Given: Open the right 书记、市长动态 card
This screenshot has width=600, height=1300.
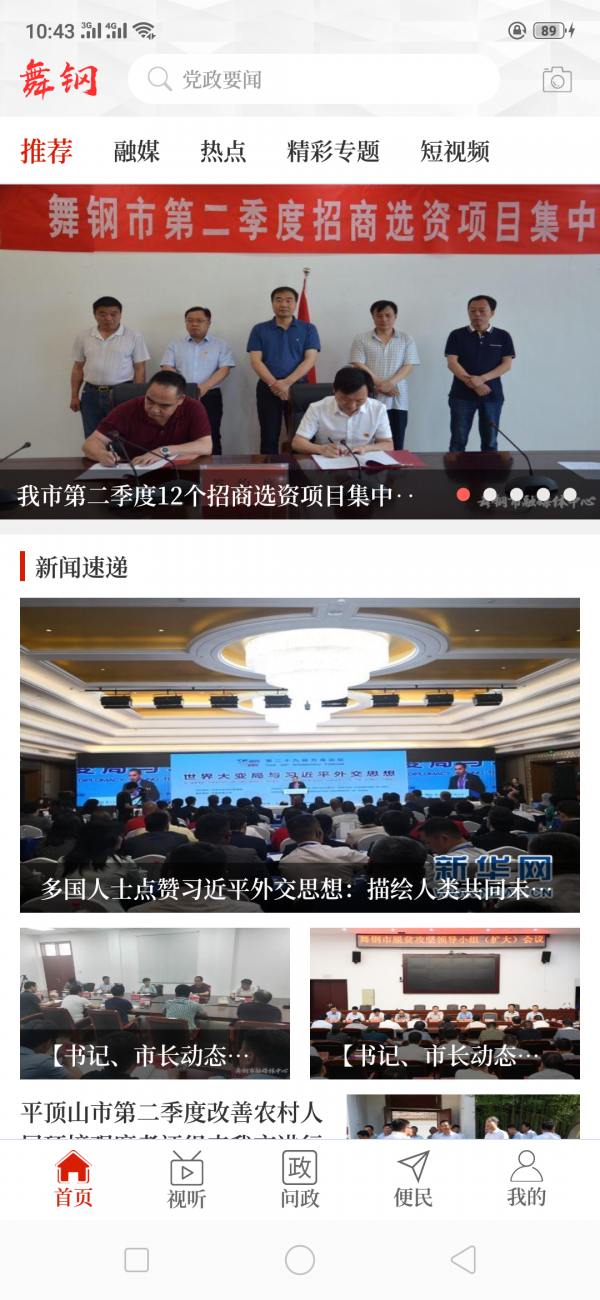Looking at the screenshot, I should coord(445,1003).
